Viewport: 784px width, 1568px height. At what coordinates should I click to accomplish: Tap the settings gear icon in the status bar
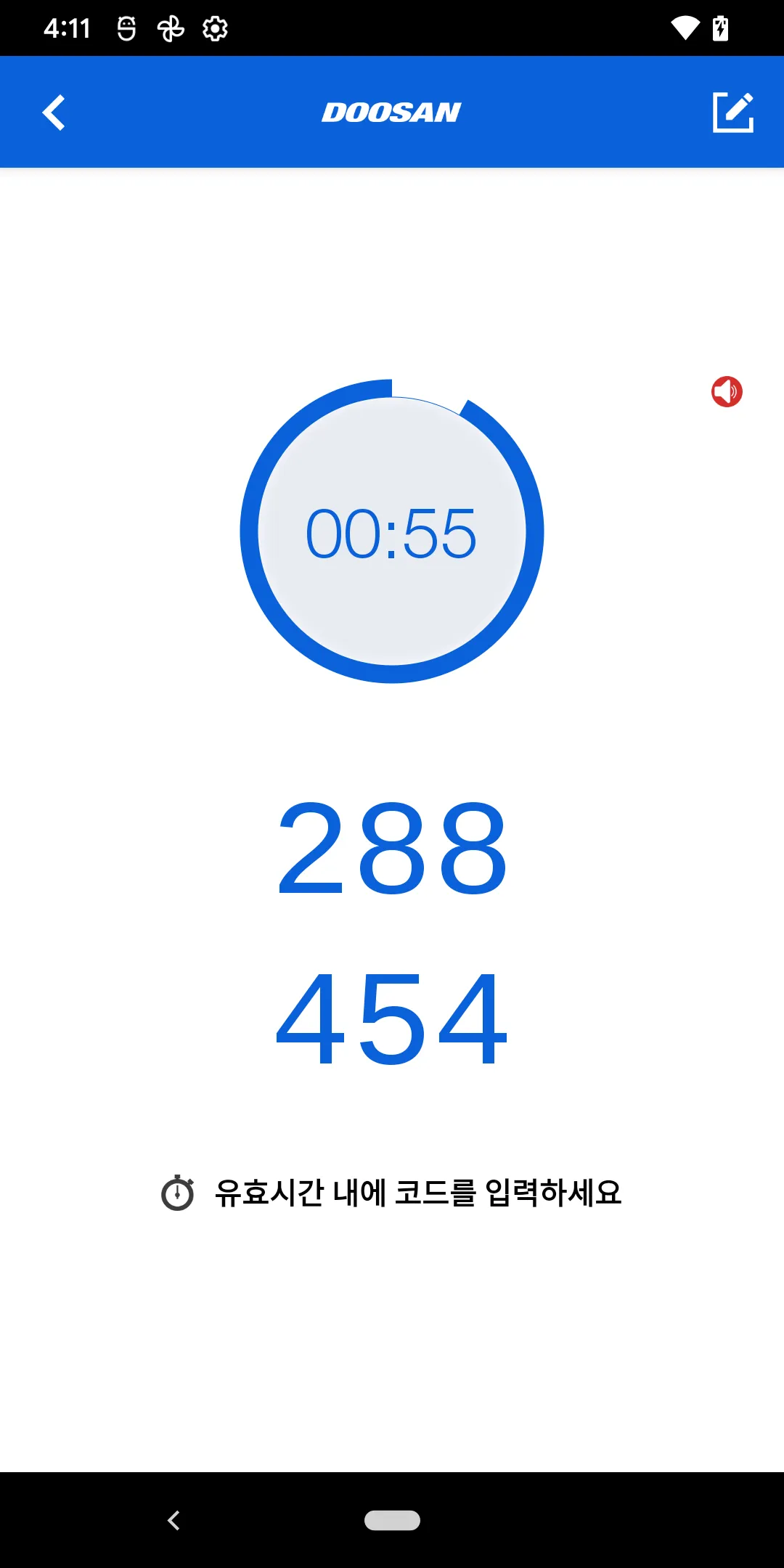(214, 28)
